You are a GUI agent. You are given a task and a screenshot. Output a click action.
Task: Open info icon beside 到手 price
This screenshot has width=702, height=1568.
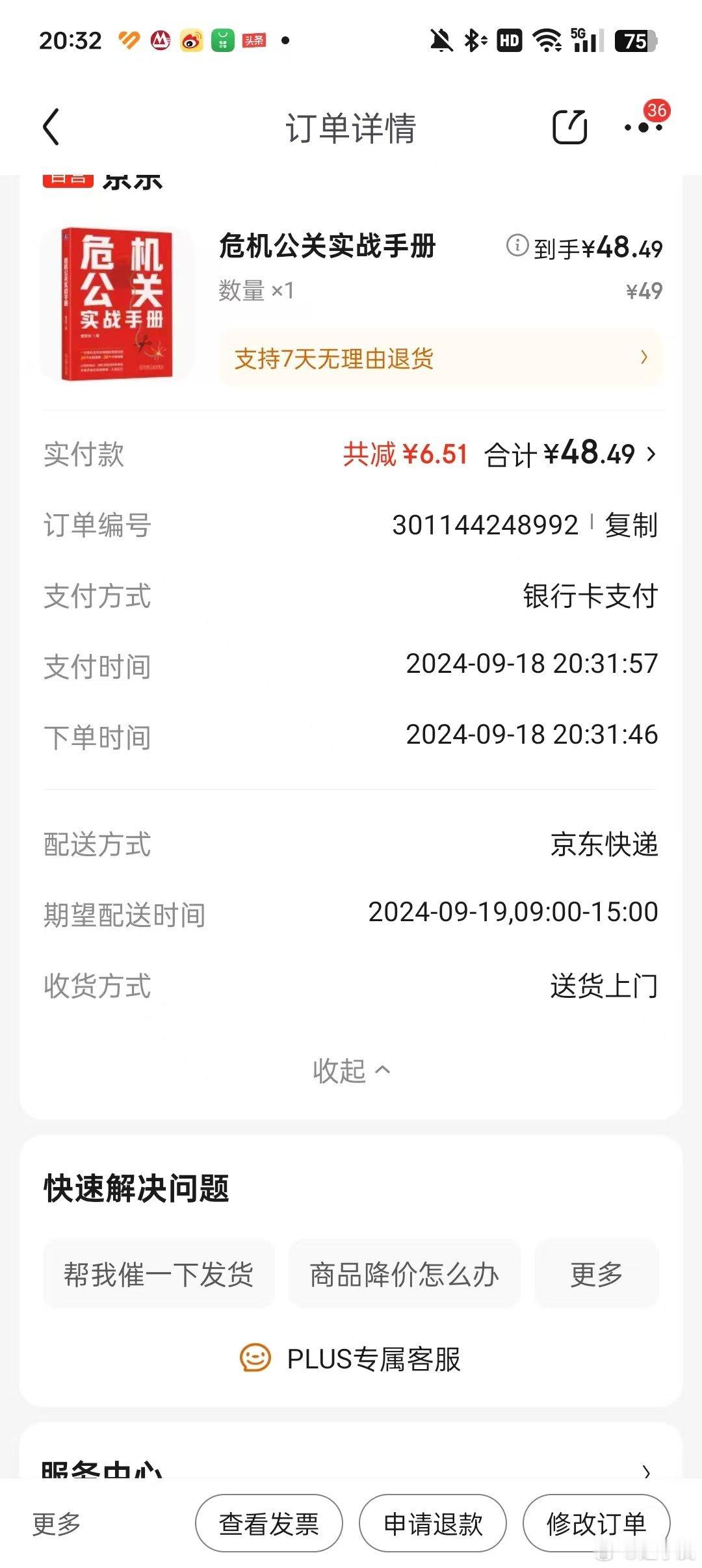click(x=517, y=245)
